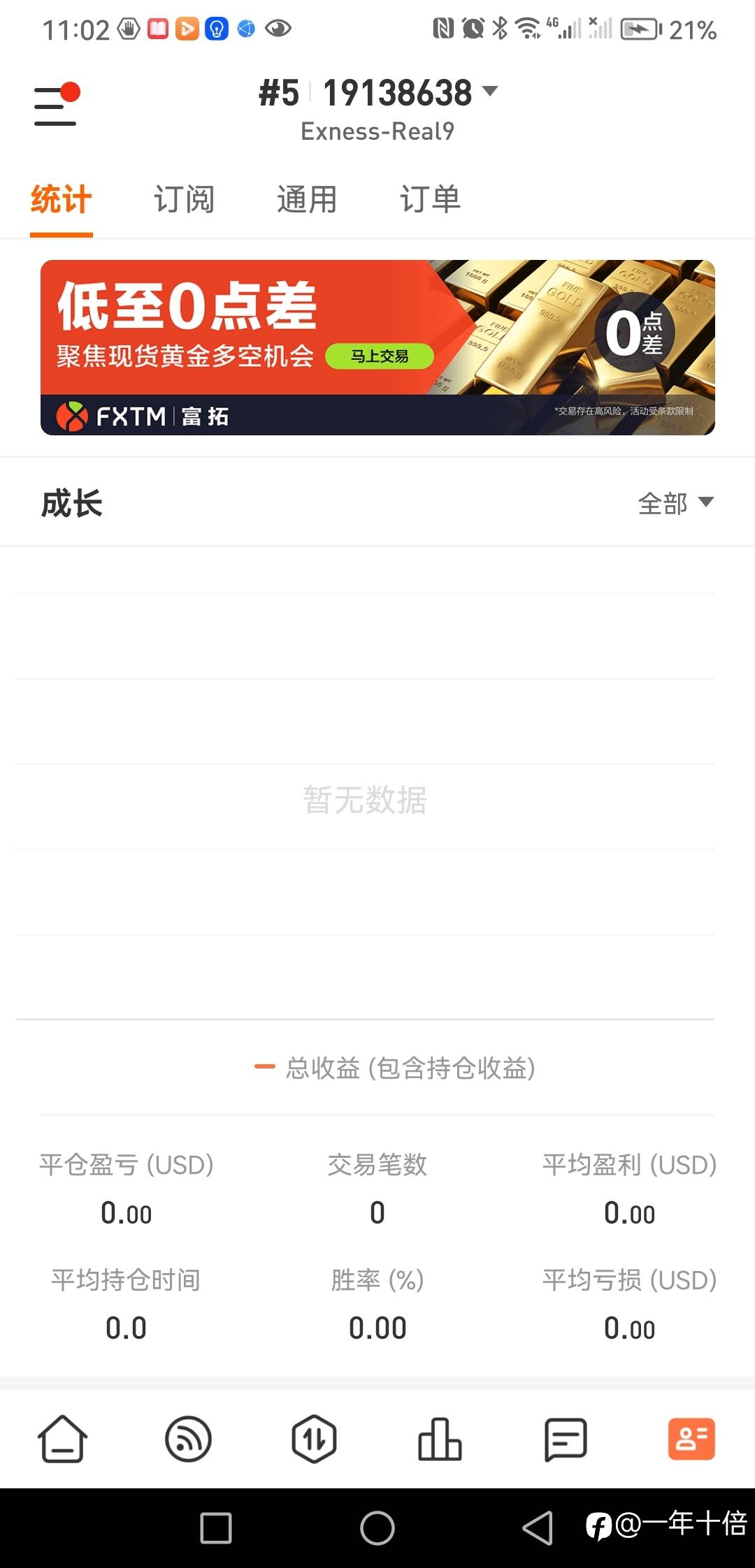This screenshot has height=1568, width=755.
Task: Go to the home tab
Action: coord(62,1439)
